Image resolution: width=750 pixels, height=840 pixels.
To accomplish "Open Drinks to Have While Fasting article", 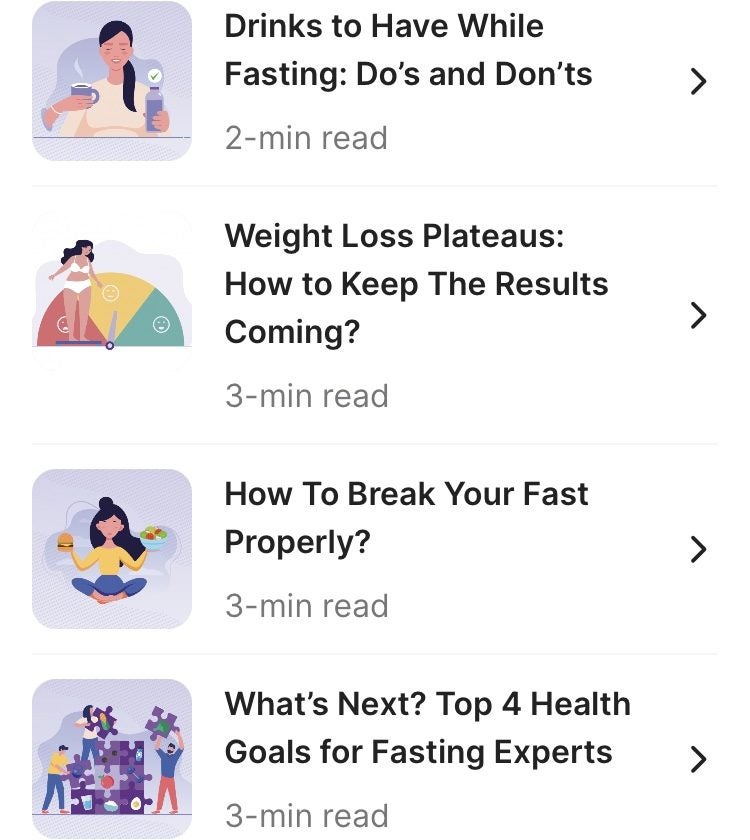I will coord(408,51).
